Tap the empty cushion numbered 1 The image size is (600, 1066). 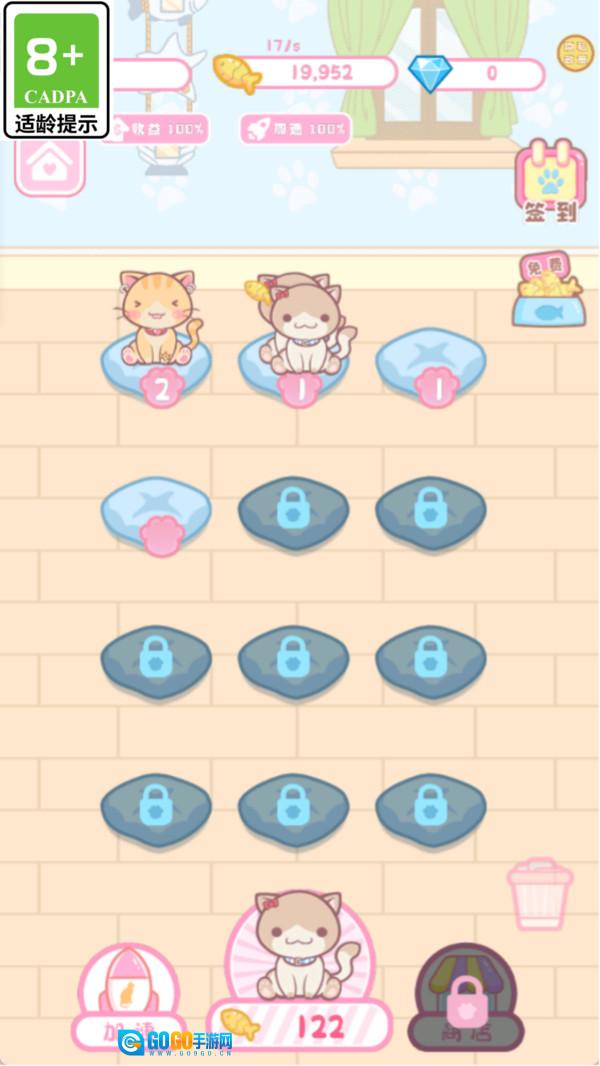pyautogui.click(x=431, y=368)
